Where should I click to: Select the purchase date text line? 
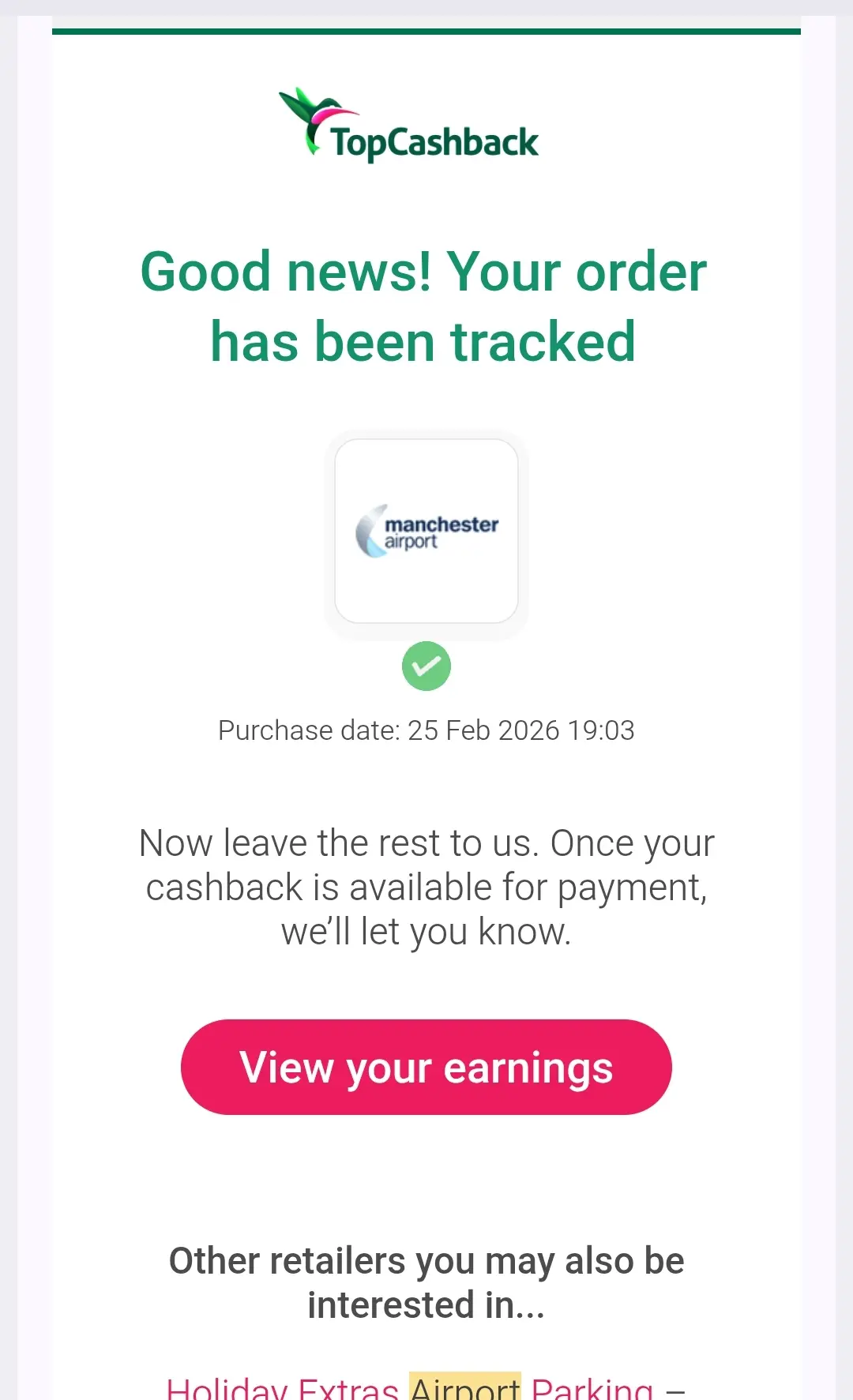click(426, 730)
